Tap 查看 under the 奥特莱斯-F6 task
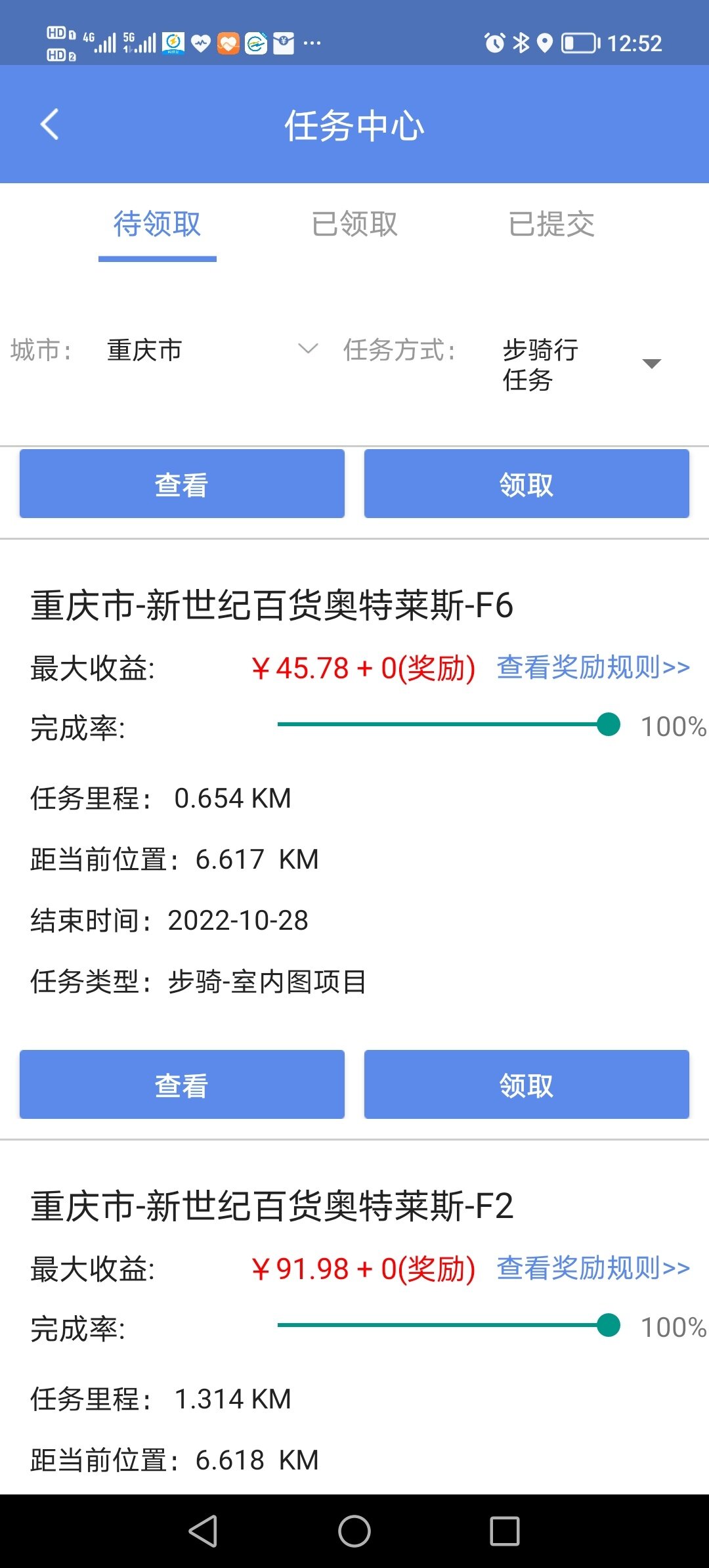The image size is (709, 1568). pos(182,1084)
